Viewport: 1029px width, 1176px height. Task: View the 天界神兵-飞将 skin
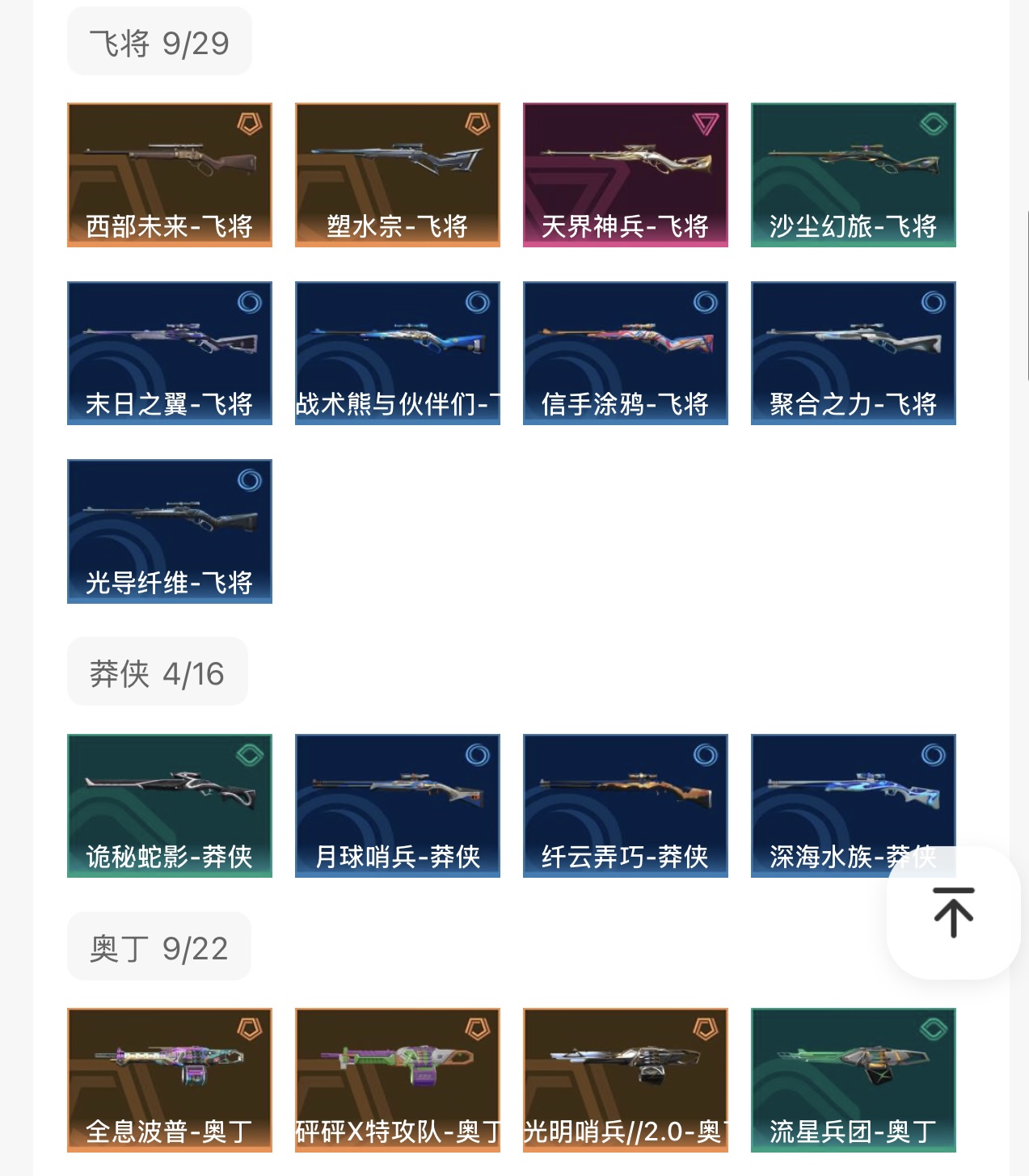pos(626,175)
